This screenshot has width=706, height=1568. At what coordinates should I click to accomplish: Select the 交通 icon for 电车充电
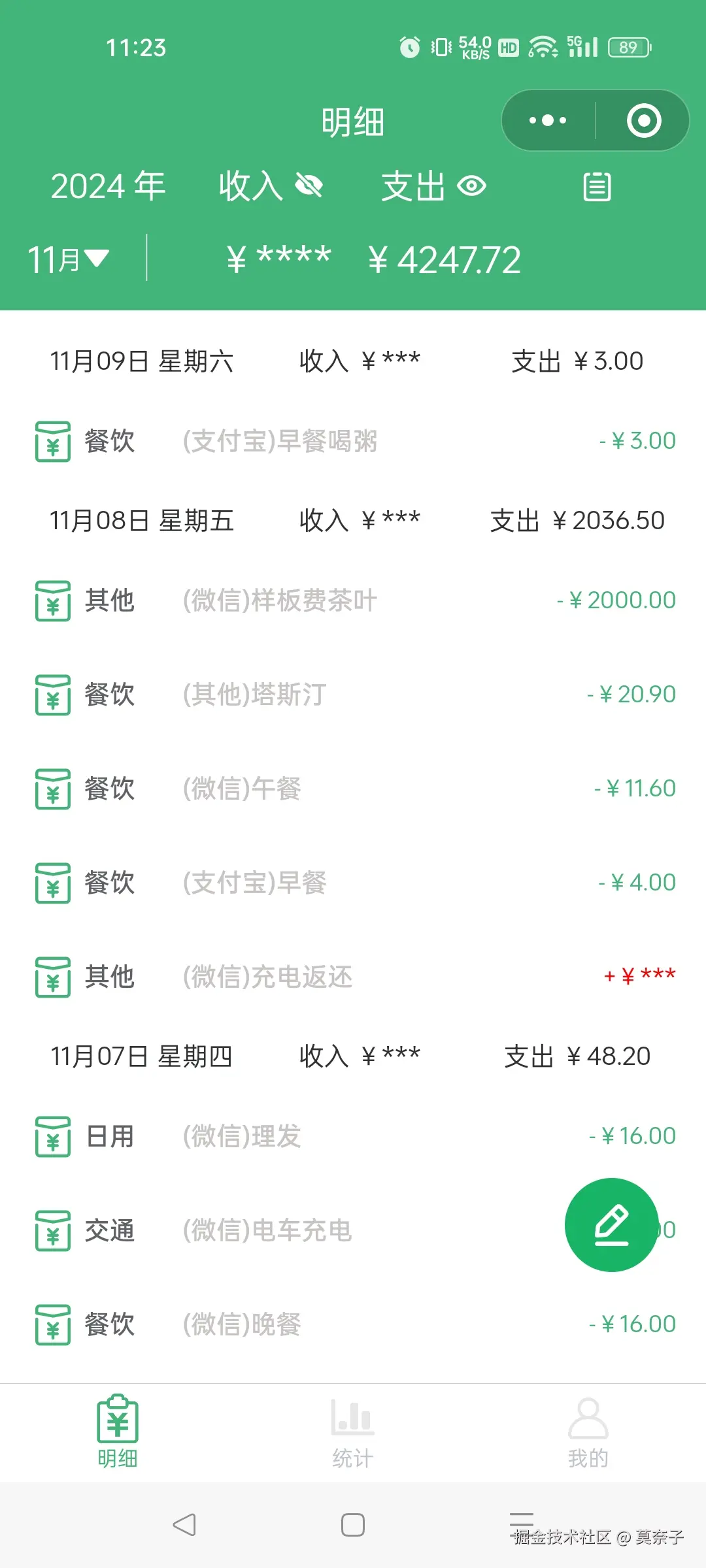click(53, 1231)
